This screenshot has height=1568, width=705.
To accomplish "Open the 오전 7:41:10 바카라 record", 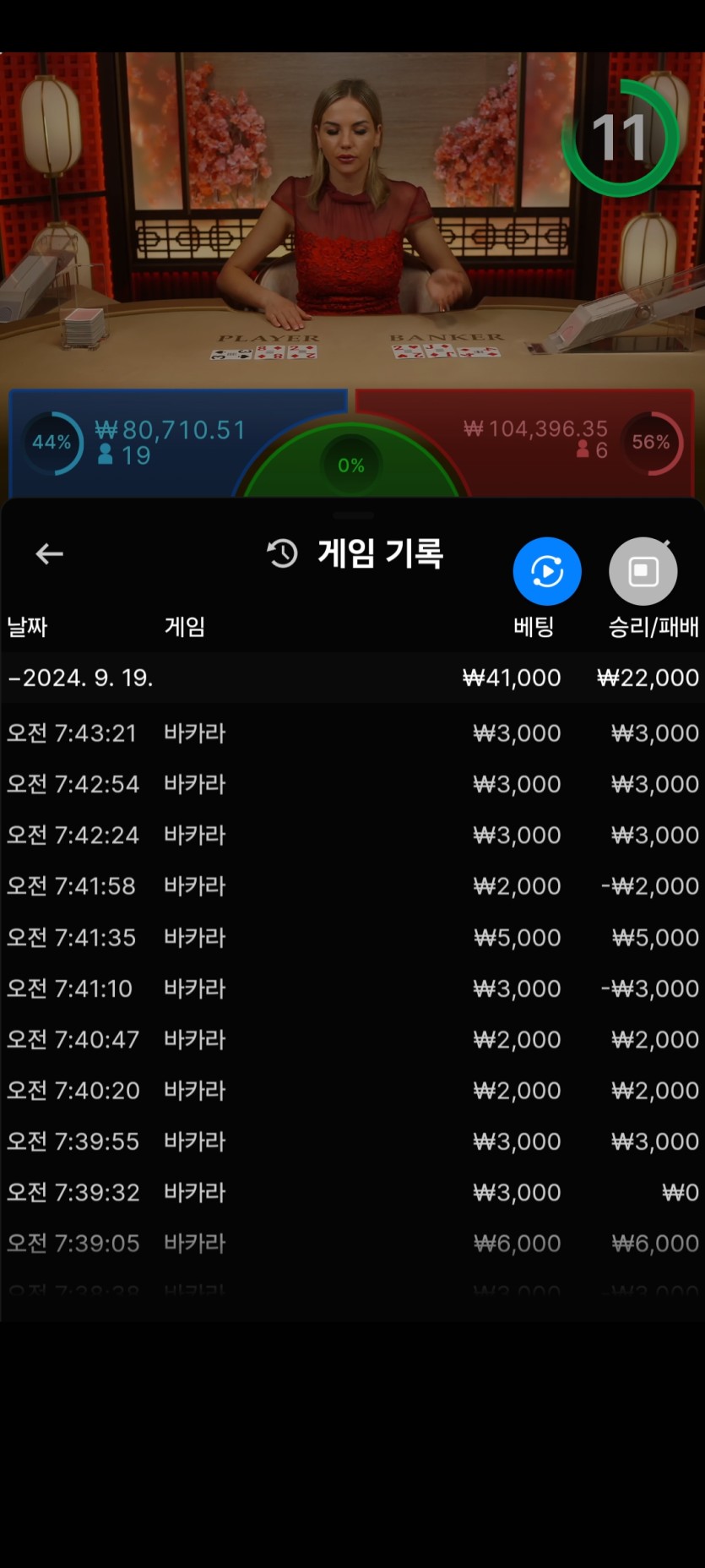I will 352,988.
